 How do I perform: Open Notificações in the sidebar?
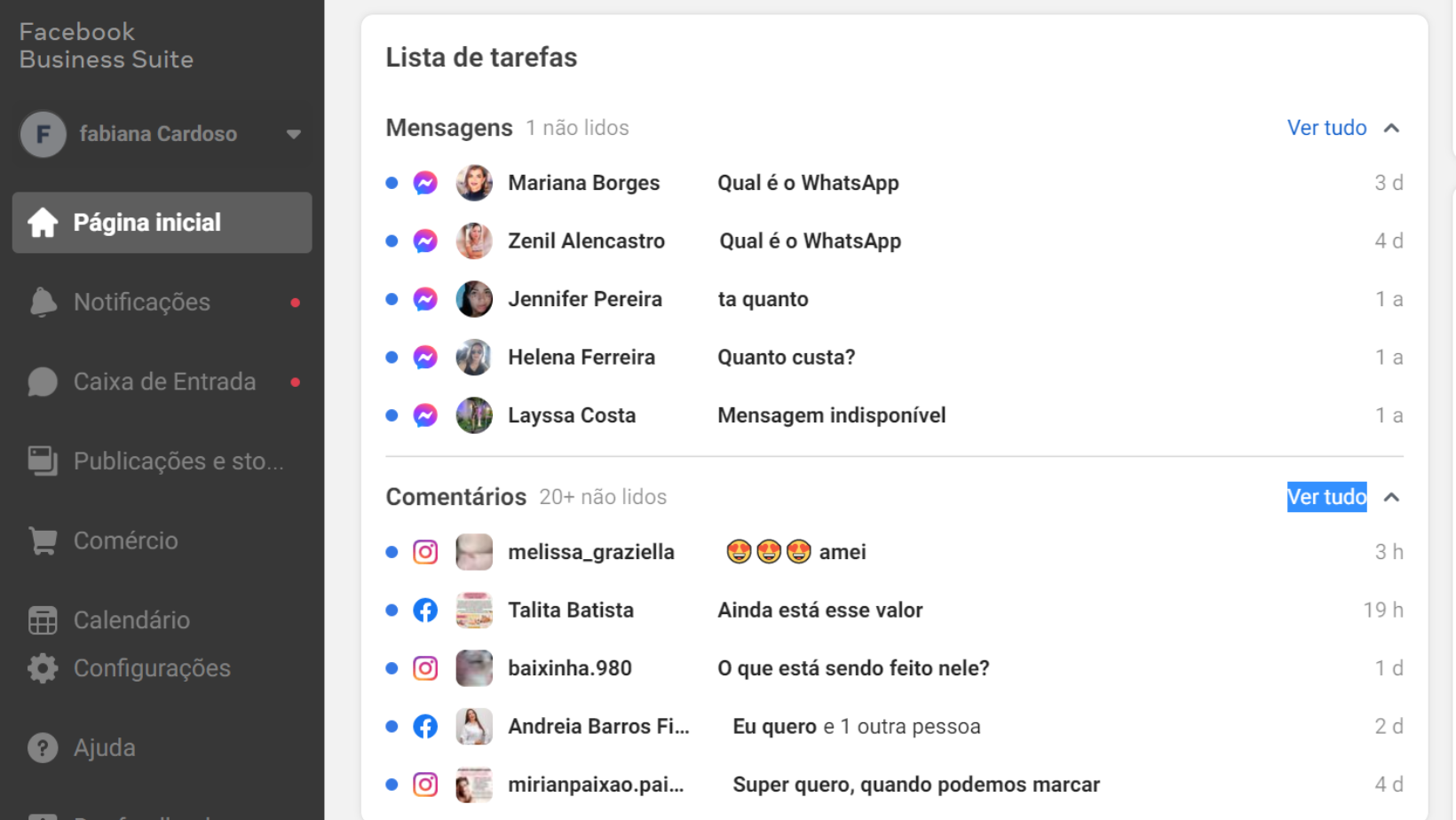coord(142,303)
